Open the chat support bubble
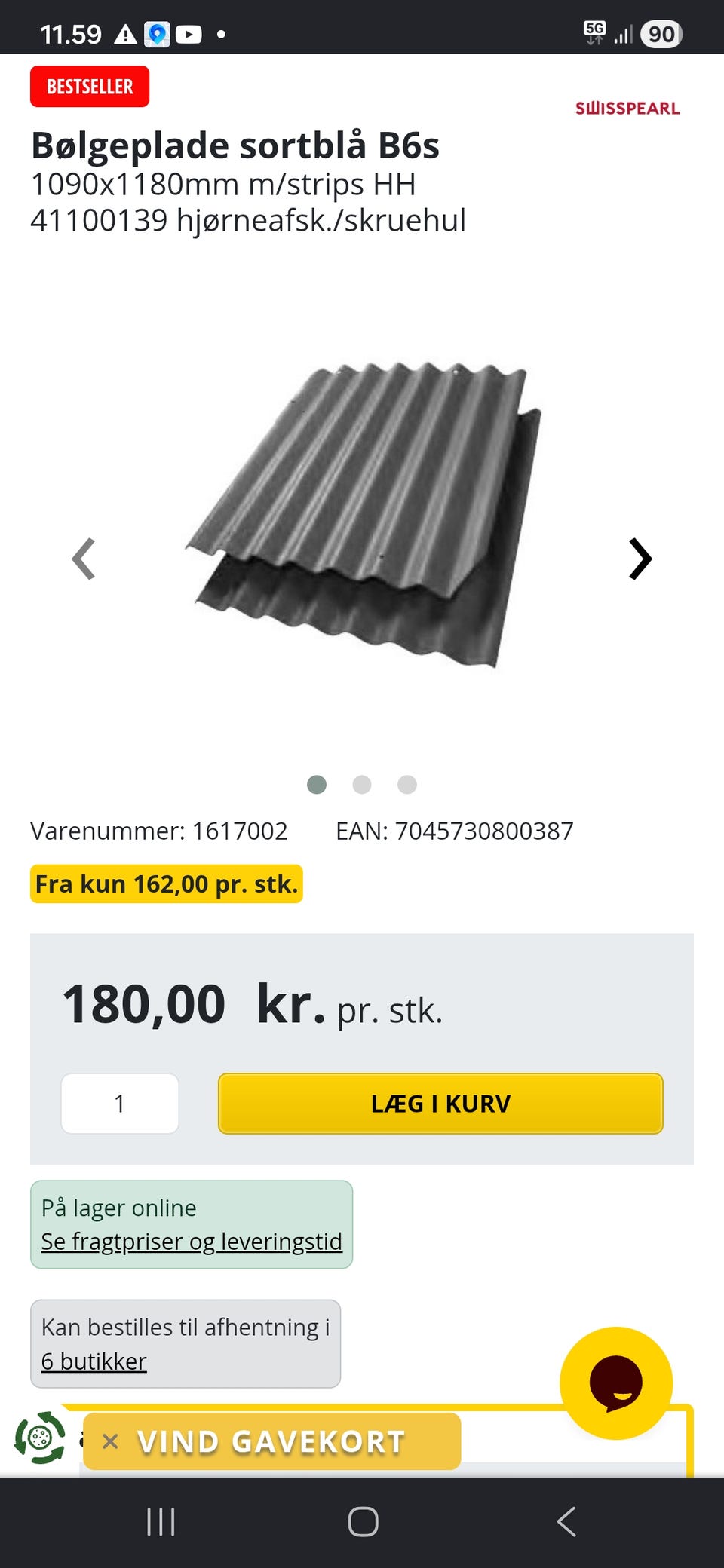The height and width of the screenshot is (1568, 724). click(x=616, y=1383)
